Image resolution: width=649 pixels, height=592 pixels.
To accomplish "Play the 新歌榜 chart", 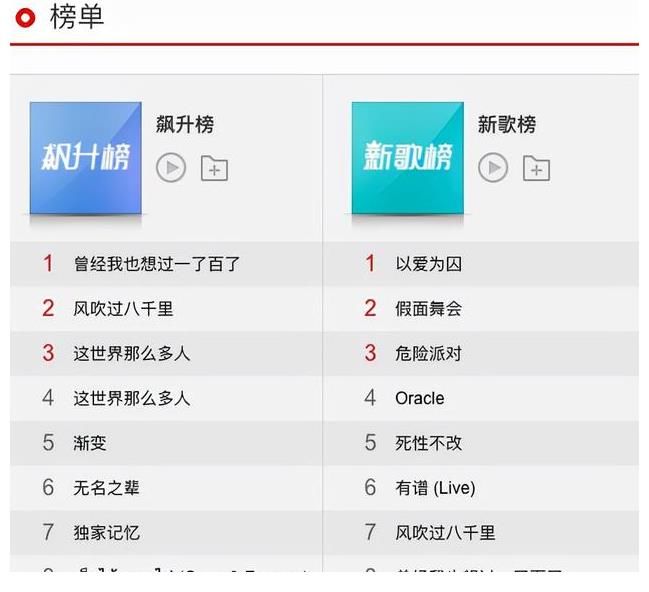I will pos(493,168).
